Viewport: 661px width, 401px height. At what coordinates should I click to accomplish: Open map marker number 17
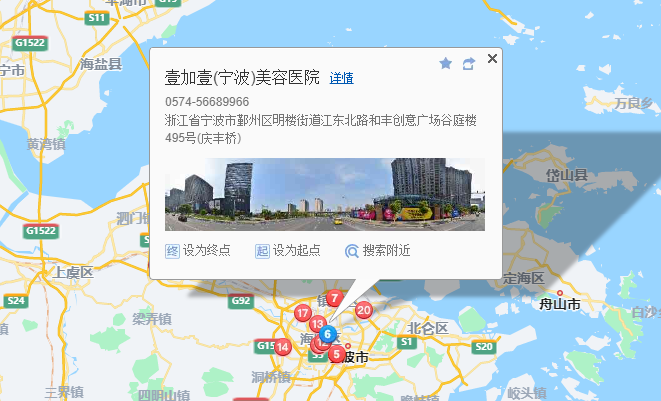(303, 313)
